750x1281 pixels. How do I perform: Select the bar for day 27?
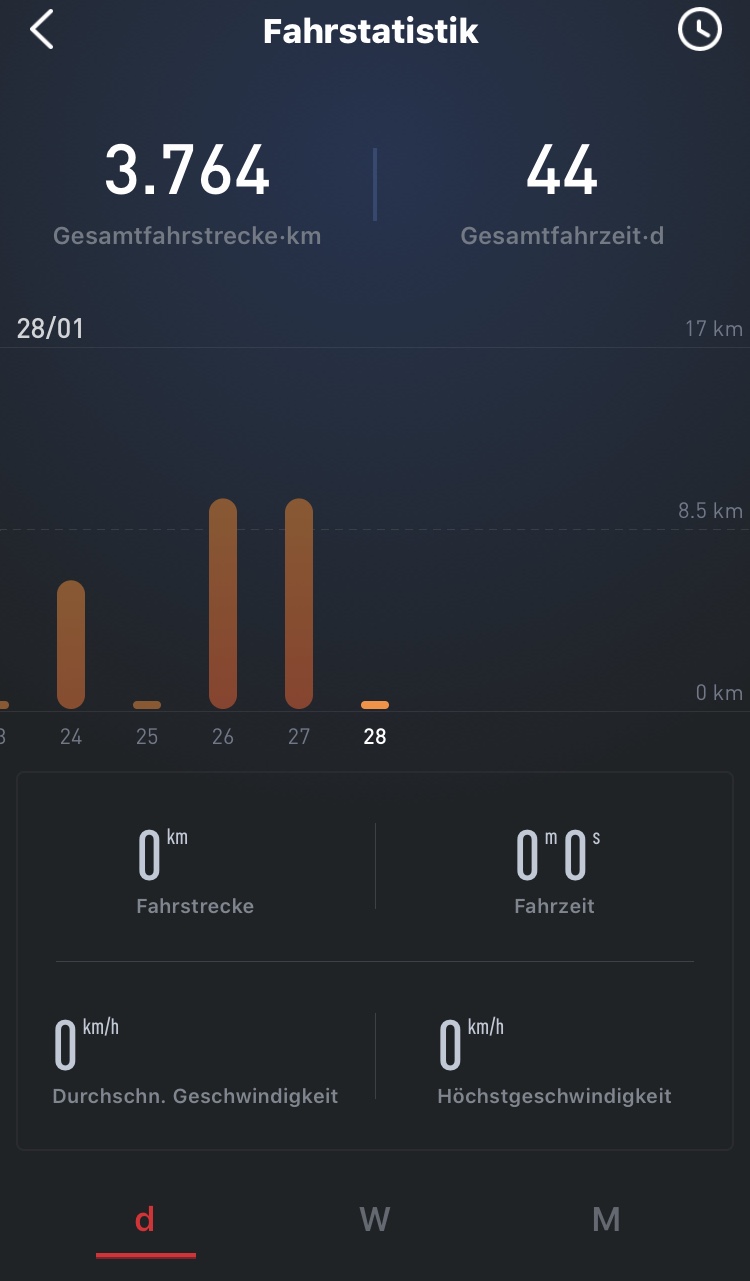pyautogui.click(x=299, y=603)
